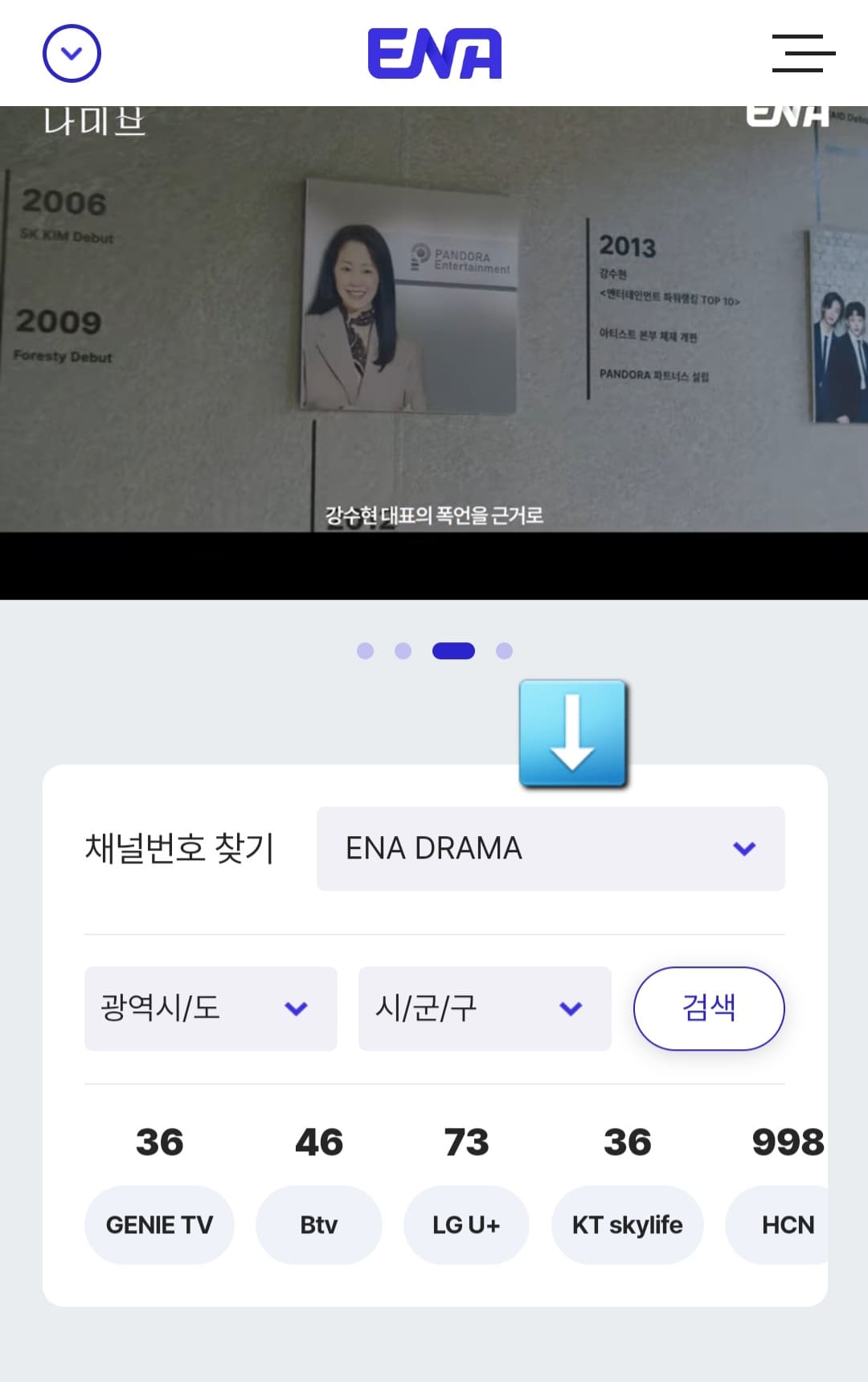
Task: Click the blue download arrow icon
Action: [x=572, y=733]
